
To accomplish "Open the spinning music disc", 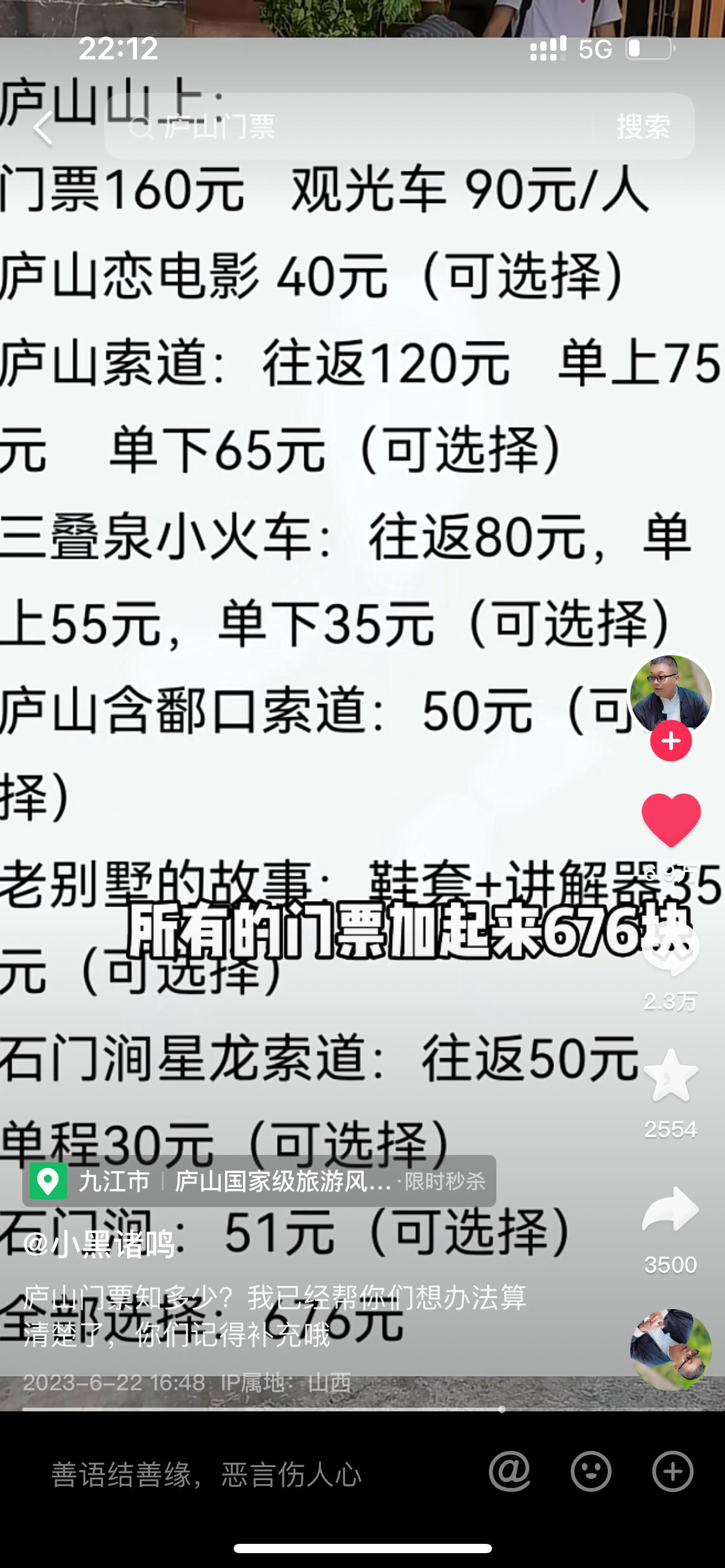I will pyautogui.click(x=670, y=1350).
